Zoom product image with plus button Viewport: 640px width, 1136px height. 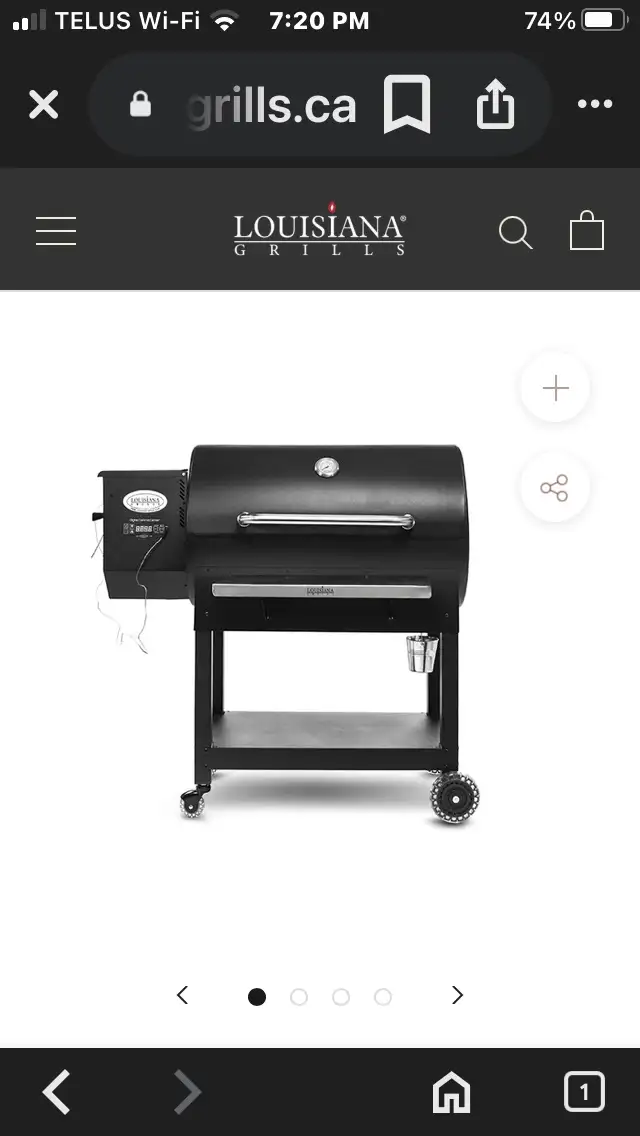[x=555, y=388]
